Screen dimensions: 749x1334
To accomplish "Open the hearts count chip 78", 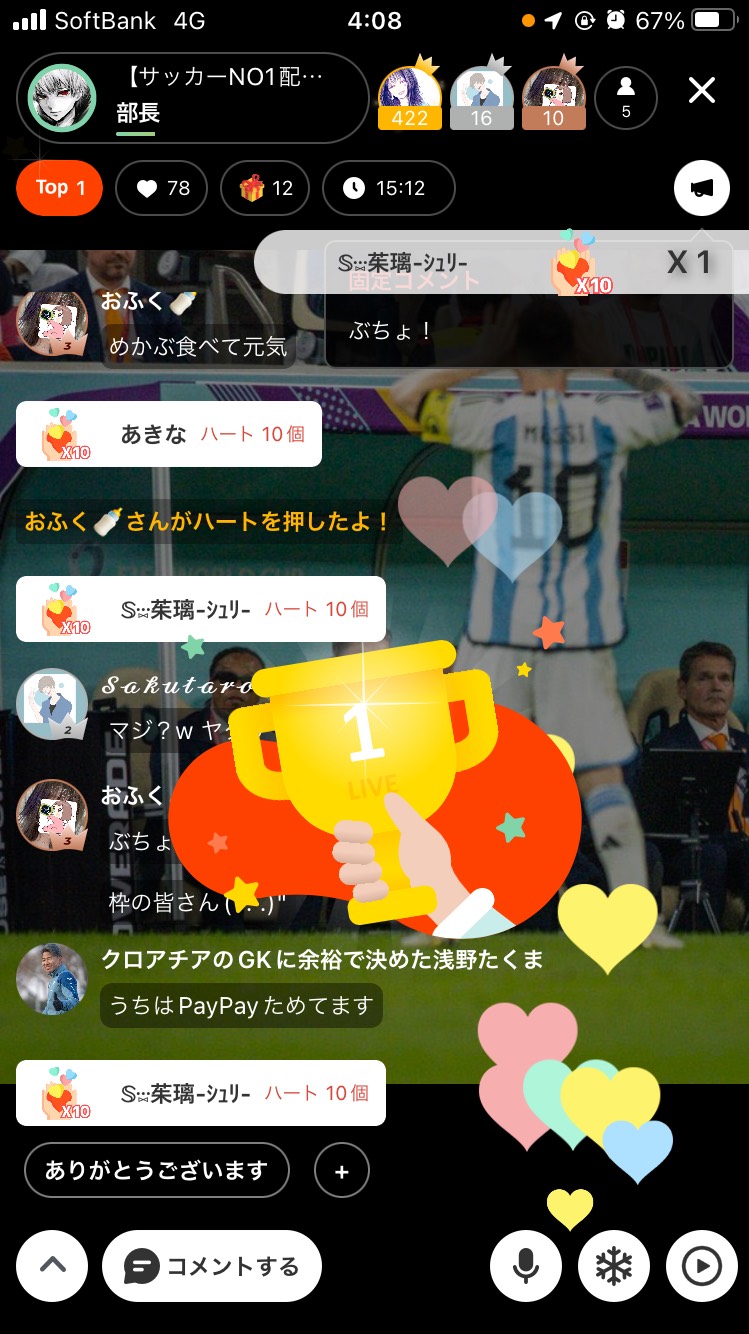I will click(x=161, y=188).
